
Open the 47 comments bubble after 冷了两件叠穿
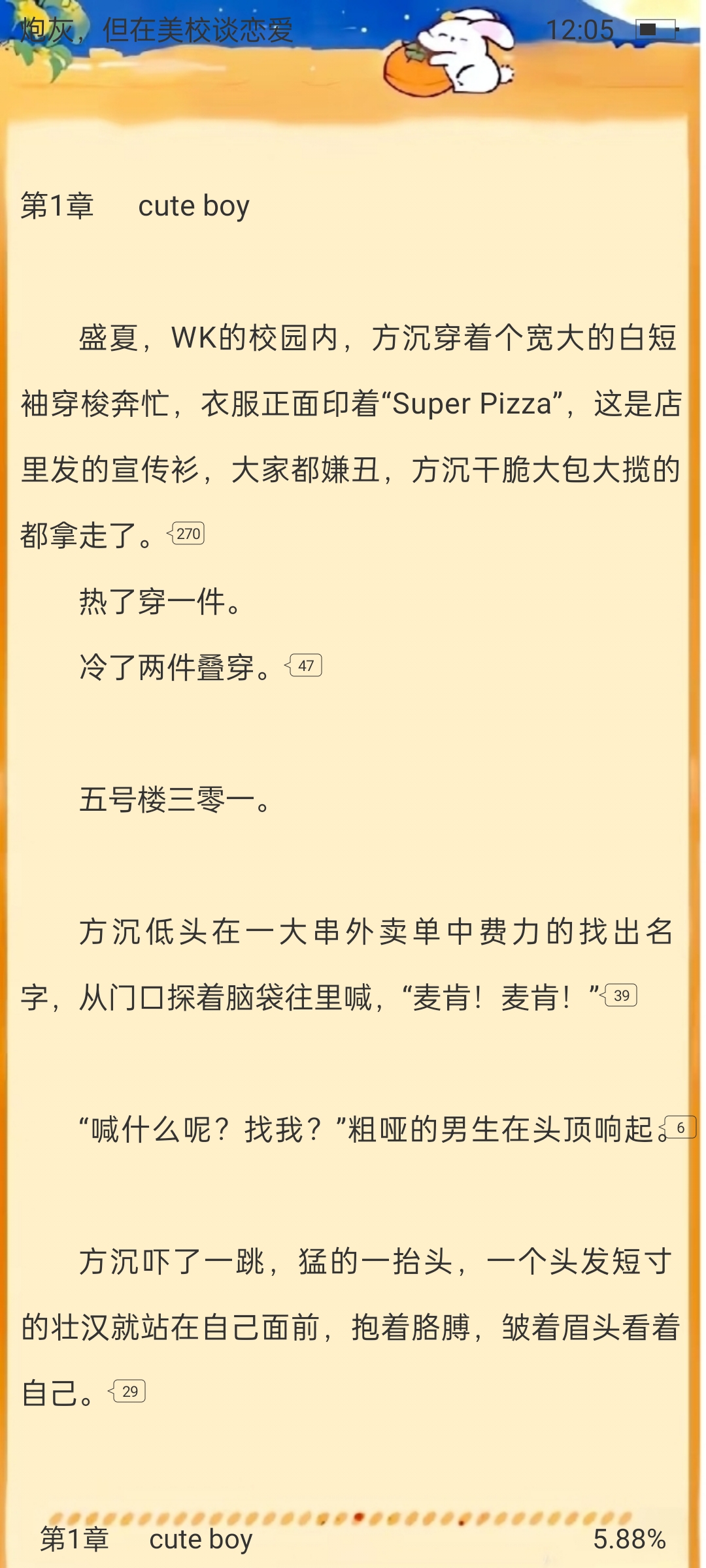coord(305,666)
